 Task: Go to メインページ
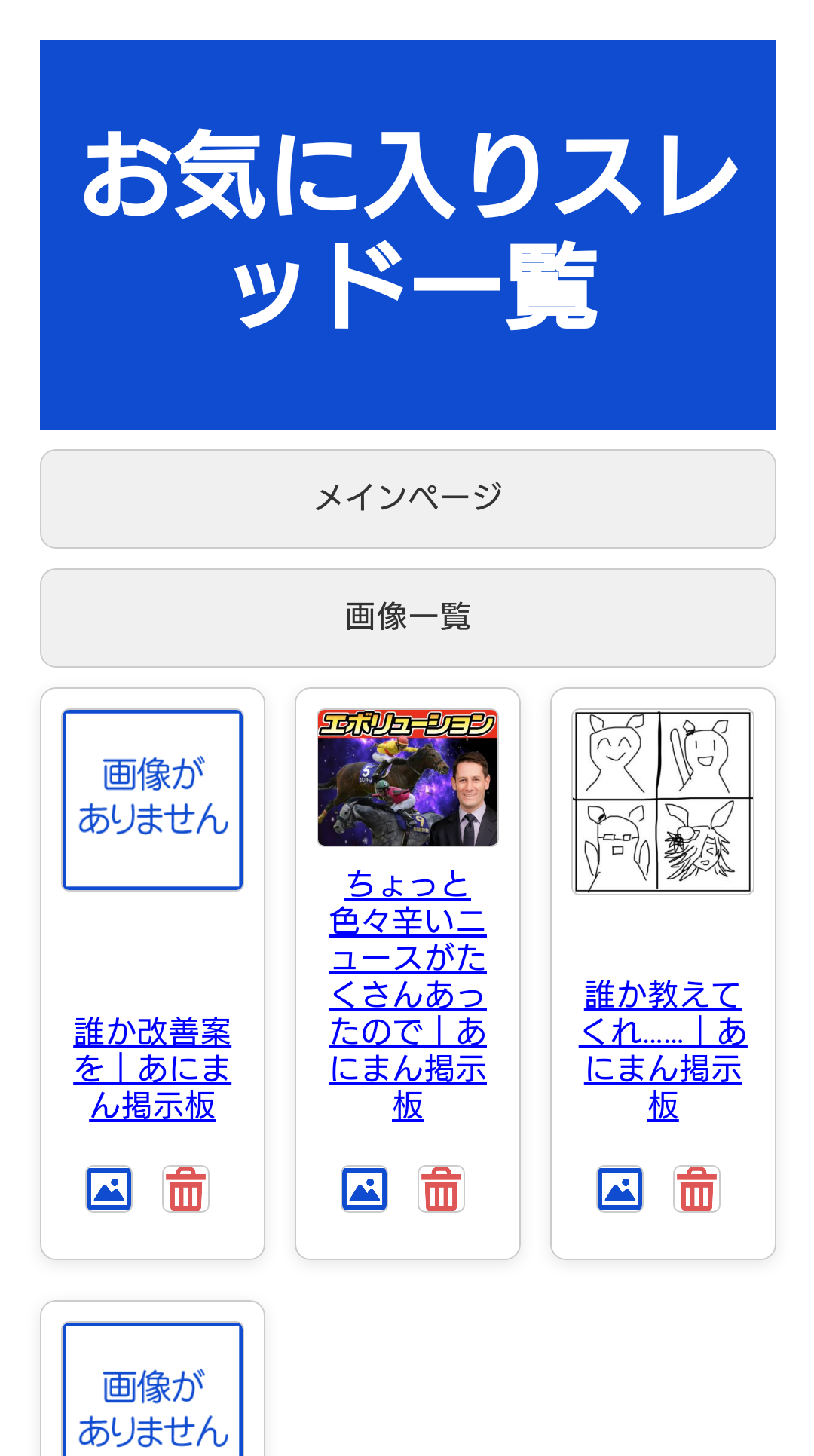(408, 499)
